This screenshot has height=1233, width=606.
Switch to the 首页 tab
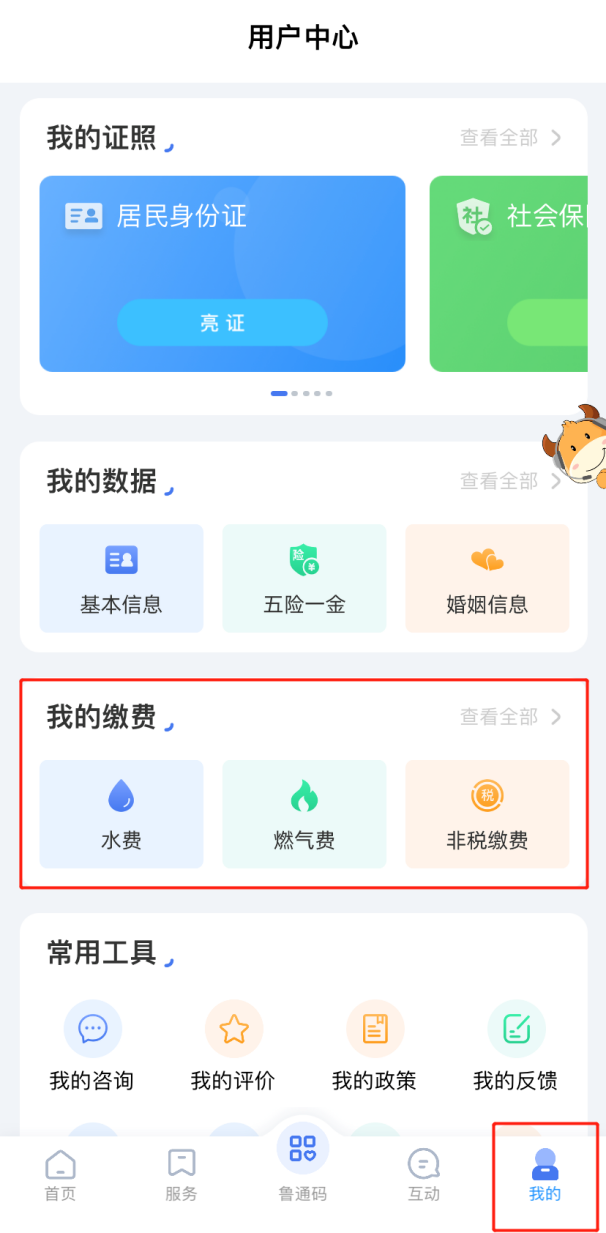pos(60,1175)
